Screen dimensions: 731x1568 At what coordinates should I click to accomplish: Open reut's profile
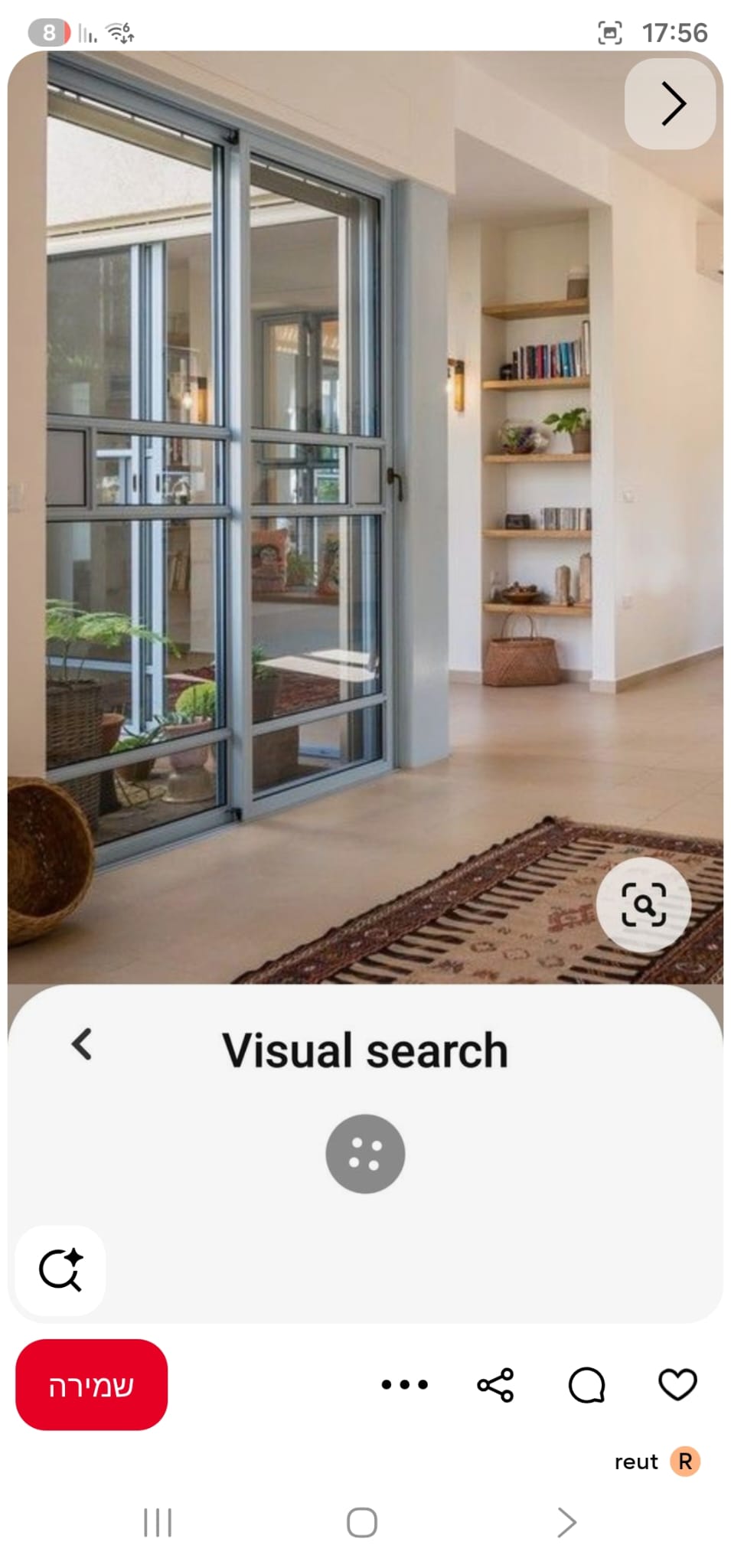[x=657, y=1462]
